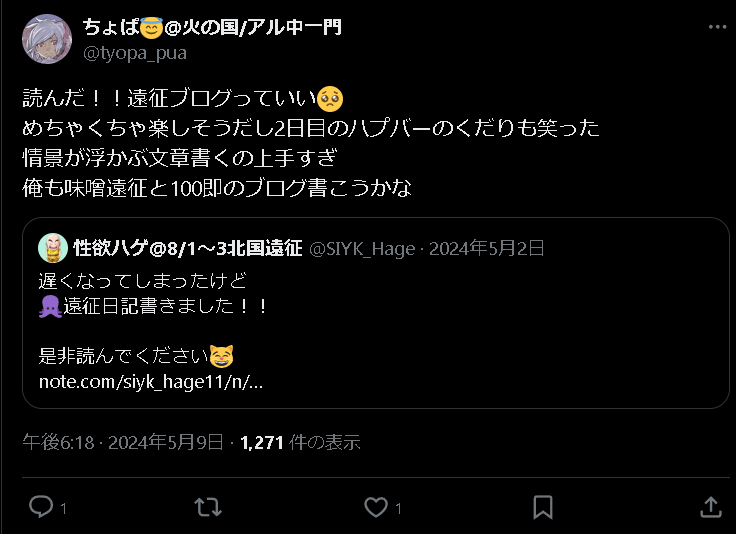The width and height of the screenshot is (736, 534).
Task: Open the @tyopa_pua profile handle
Action: pyautogui.click(x=134, y=53)
